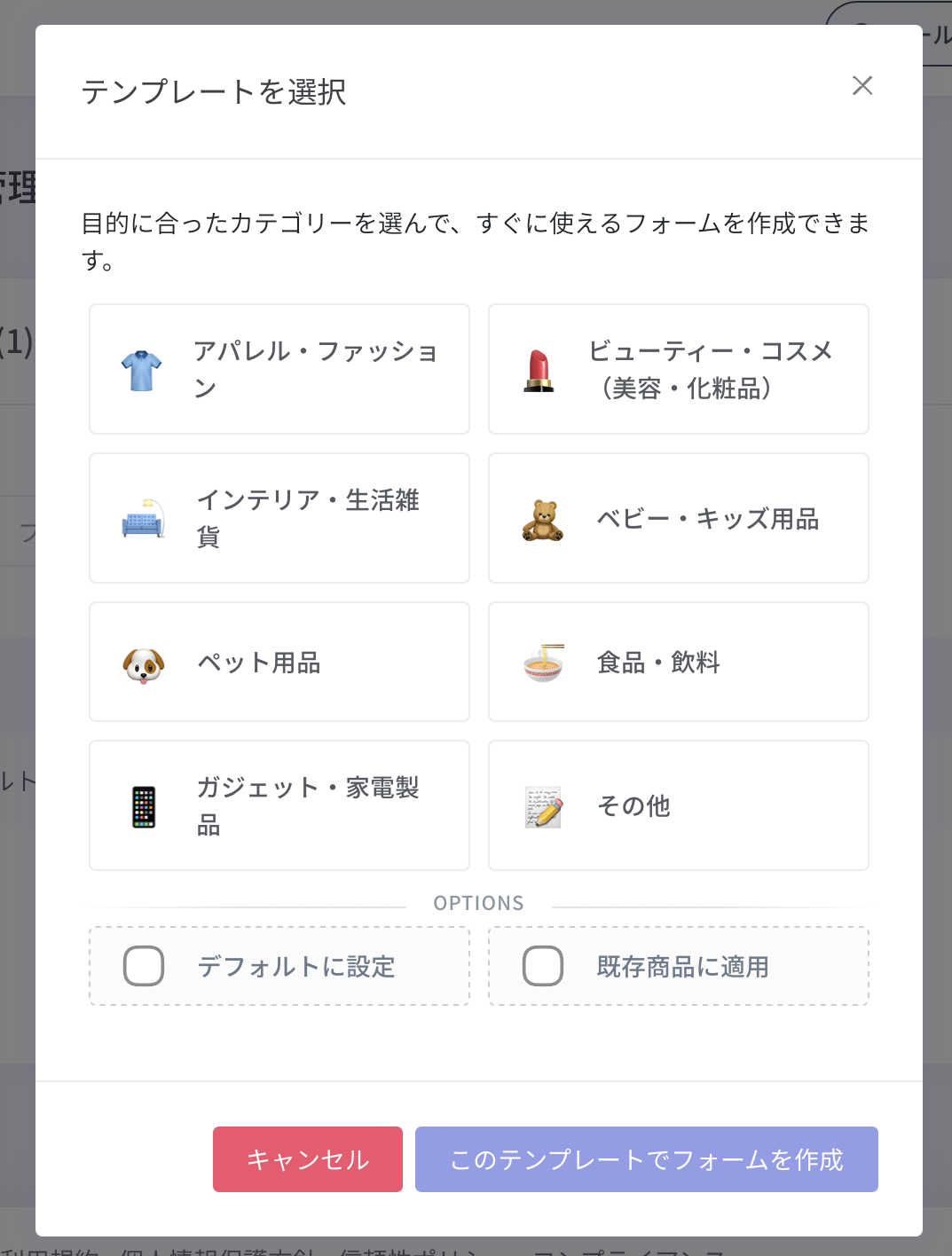This screenshot has width=952, height=1256.
Task: Choose the ペット用品 template
Action: 279,662
